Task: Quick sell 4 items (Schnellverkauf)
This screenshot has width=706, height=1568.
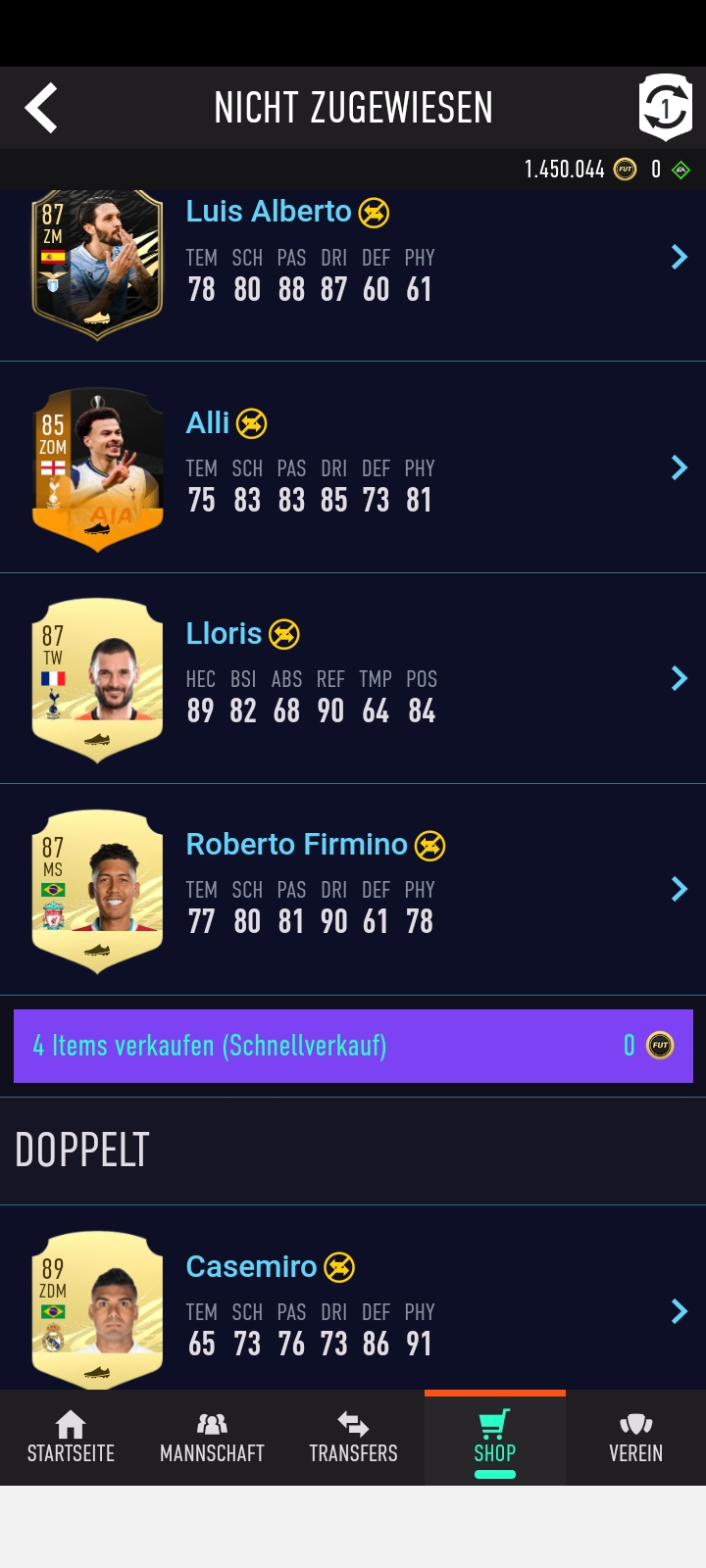Action: (353, 1046)
